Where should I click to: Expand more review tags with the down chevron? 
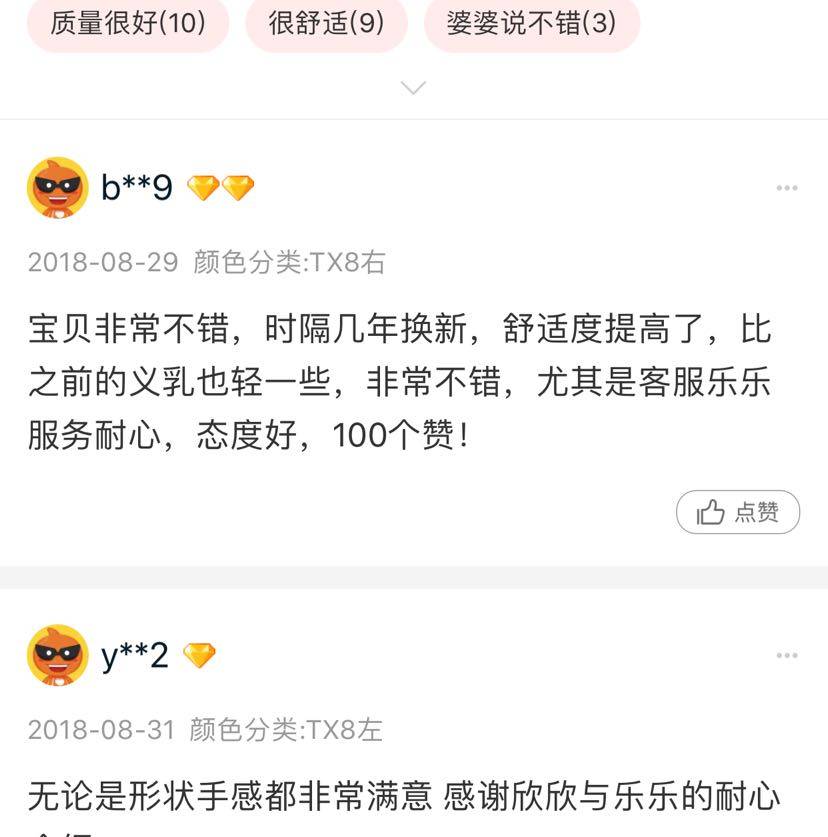click(413, 88)
